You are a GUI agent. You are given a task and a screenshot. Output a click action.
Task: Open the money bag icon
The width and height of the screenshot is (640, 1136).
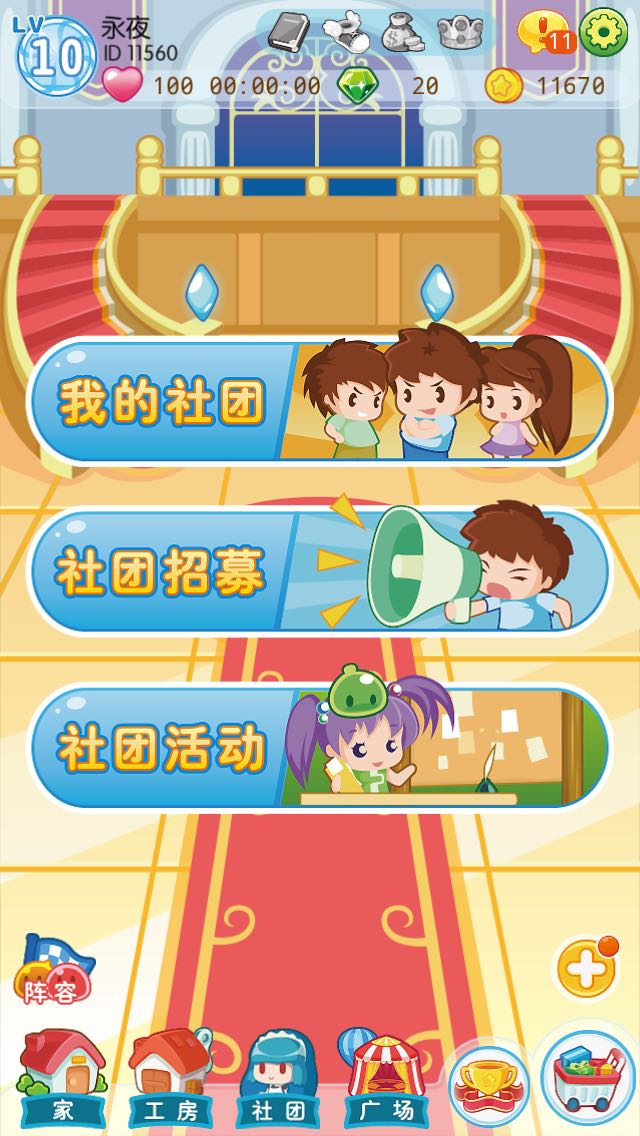[403, 33]
